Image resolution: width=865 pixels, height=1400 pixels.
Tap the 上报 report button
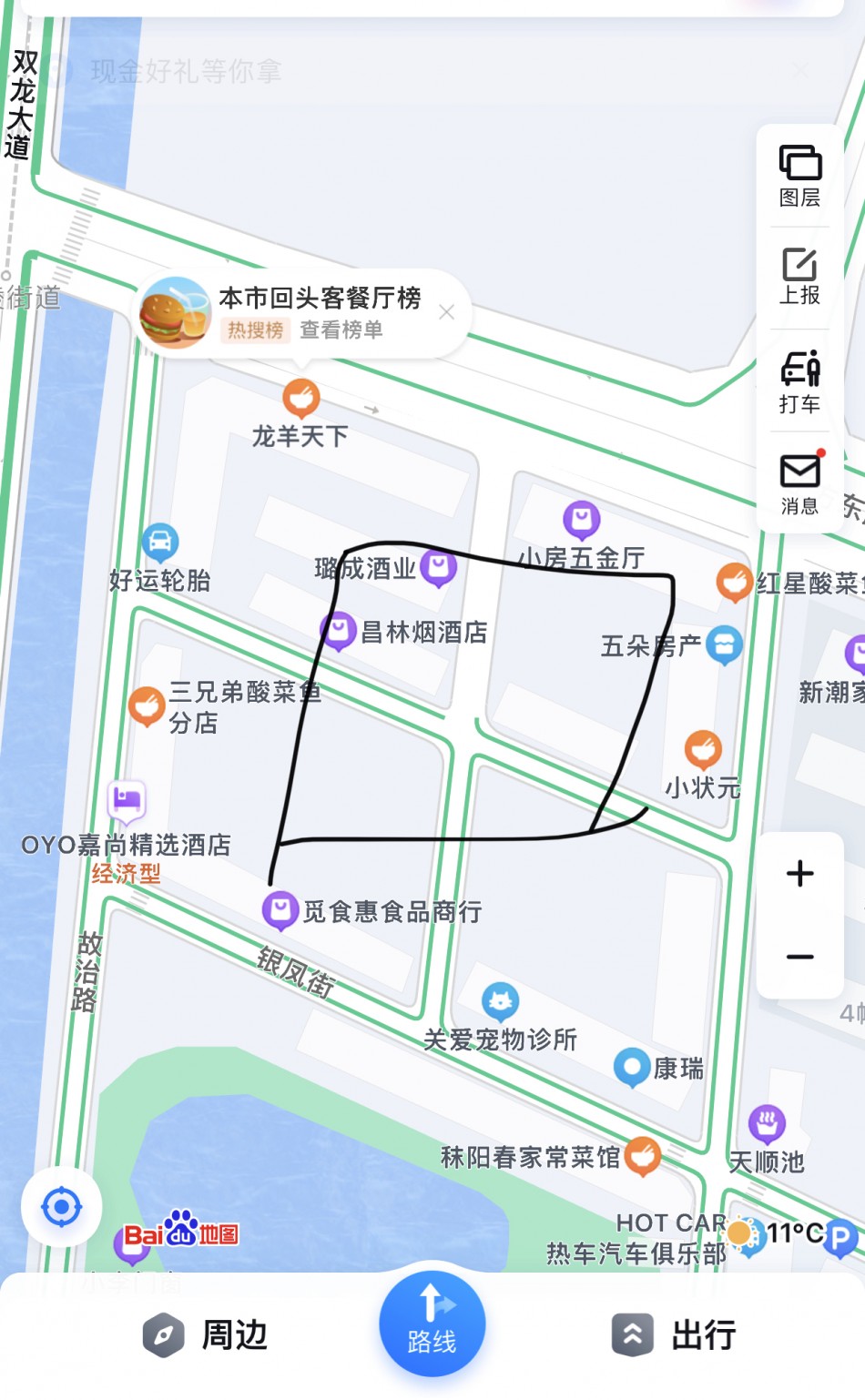tap(800, 277)
